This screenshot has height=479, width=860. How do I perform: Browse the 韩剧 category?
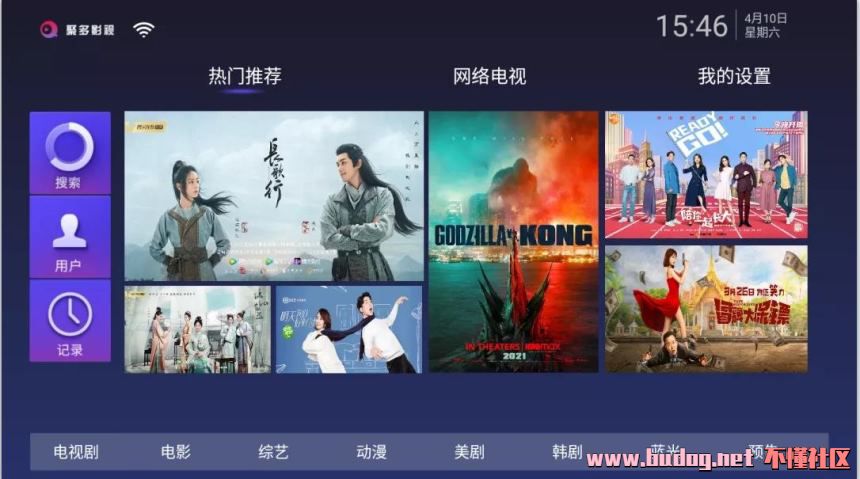567,452
